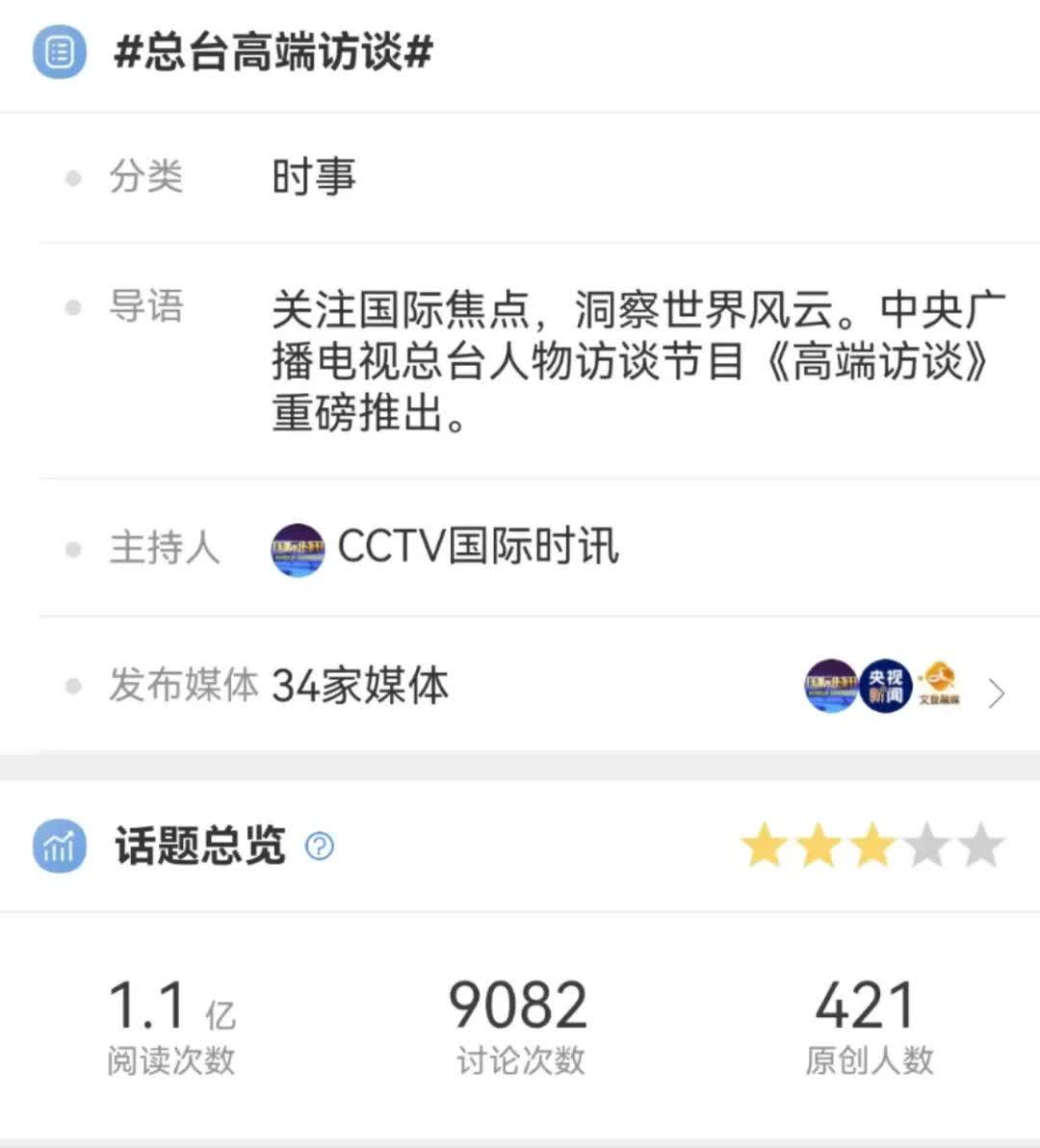
Task: Open the help icon beside 话题总览
Action: click(320, 847)
